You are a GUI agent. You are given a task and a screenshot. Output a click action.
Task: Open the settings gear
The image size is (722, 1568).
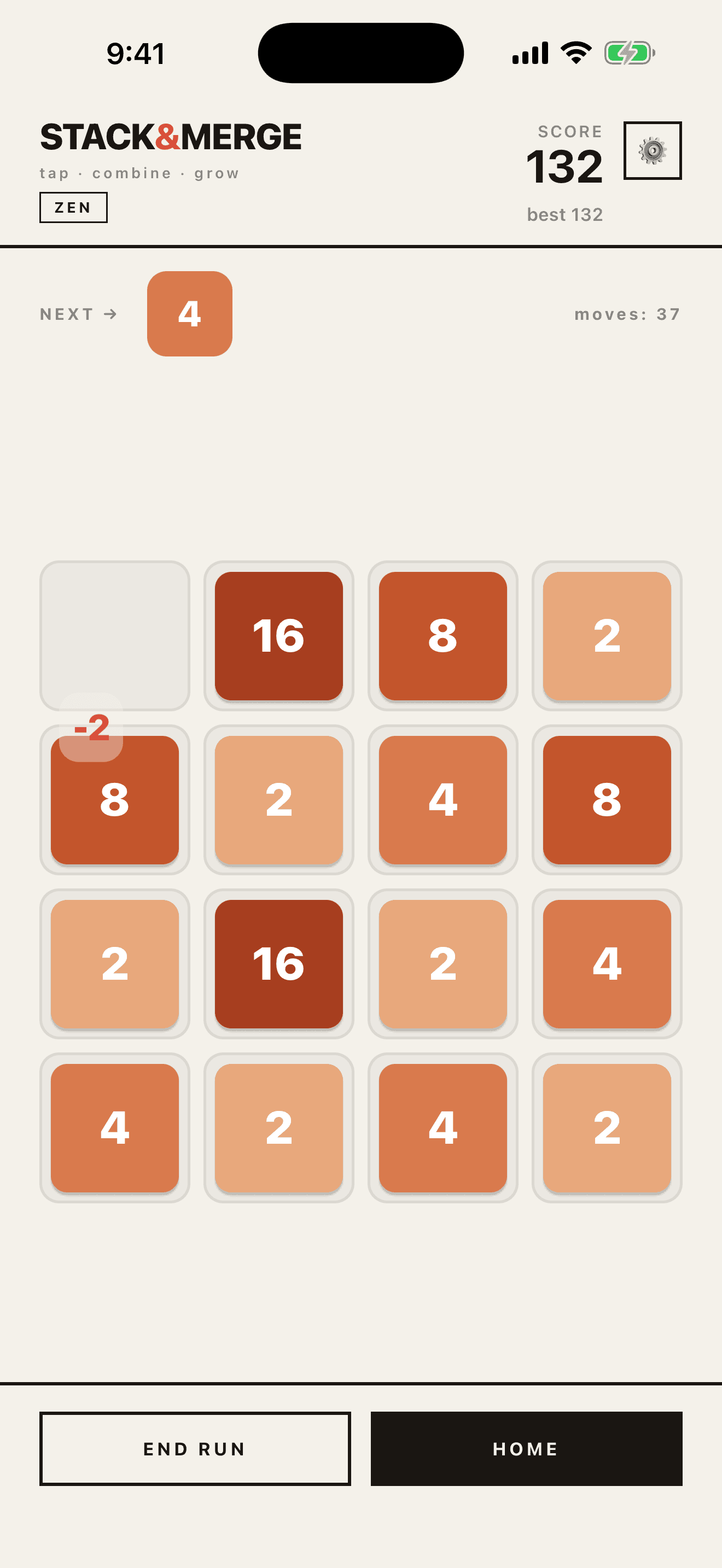(x=652, y=150)
